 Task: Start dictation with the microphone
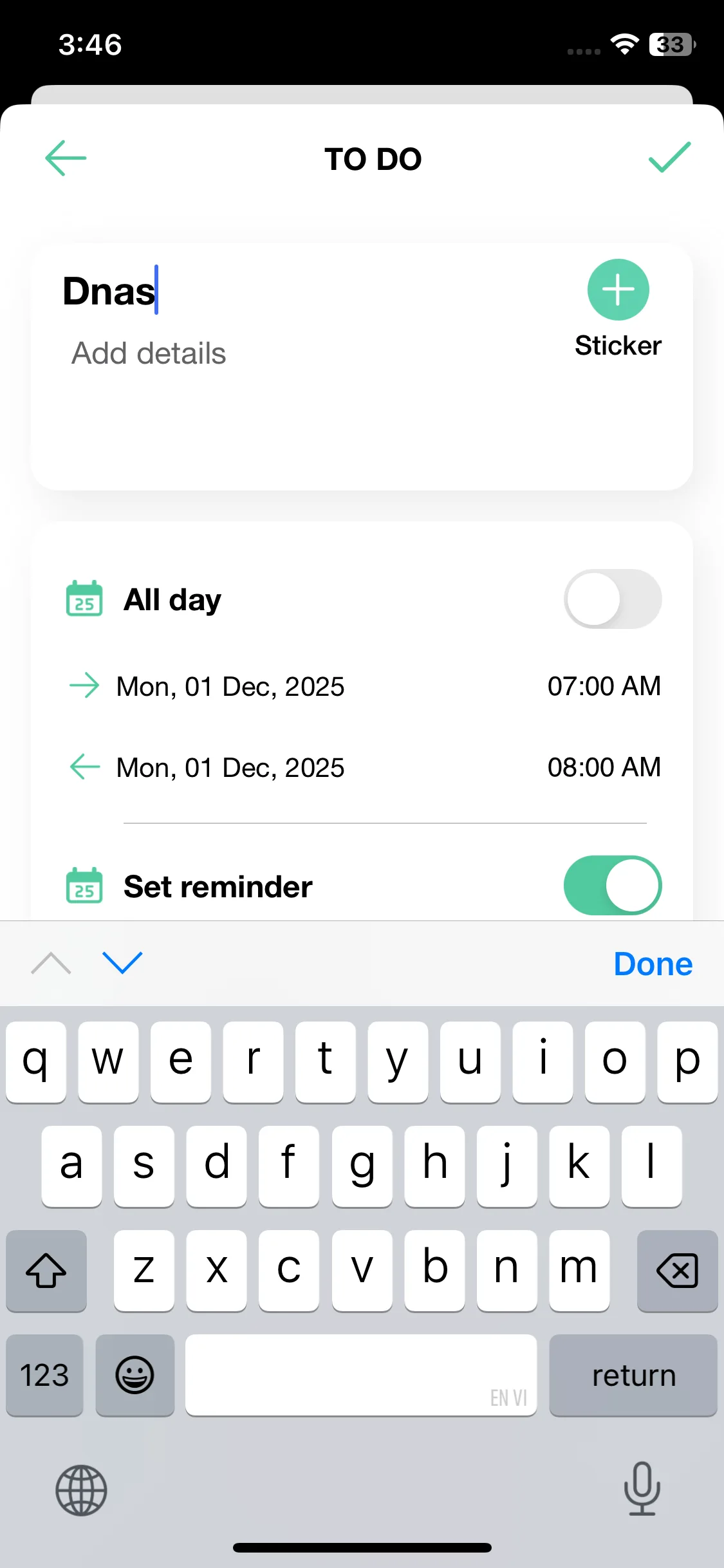(x=642, y=1488)
